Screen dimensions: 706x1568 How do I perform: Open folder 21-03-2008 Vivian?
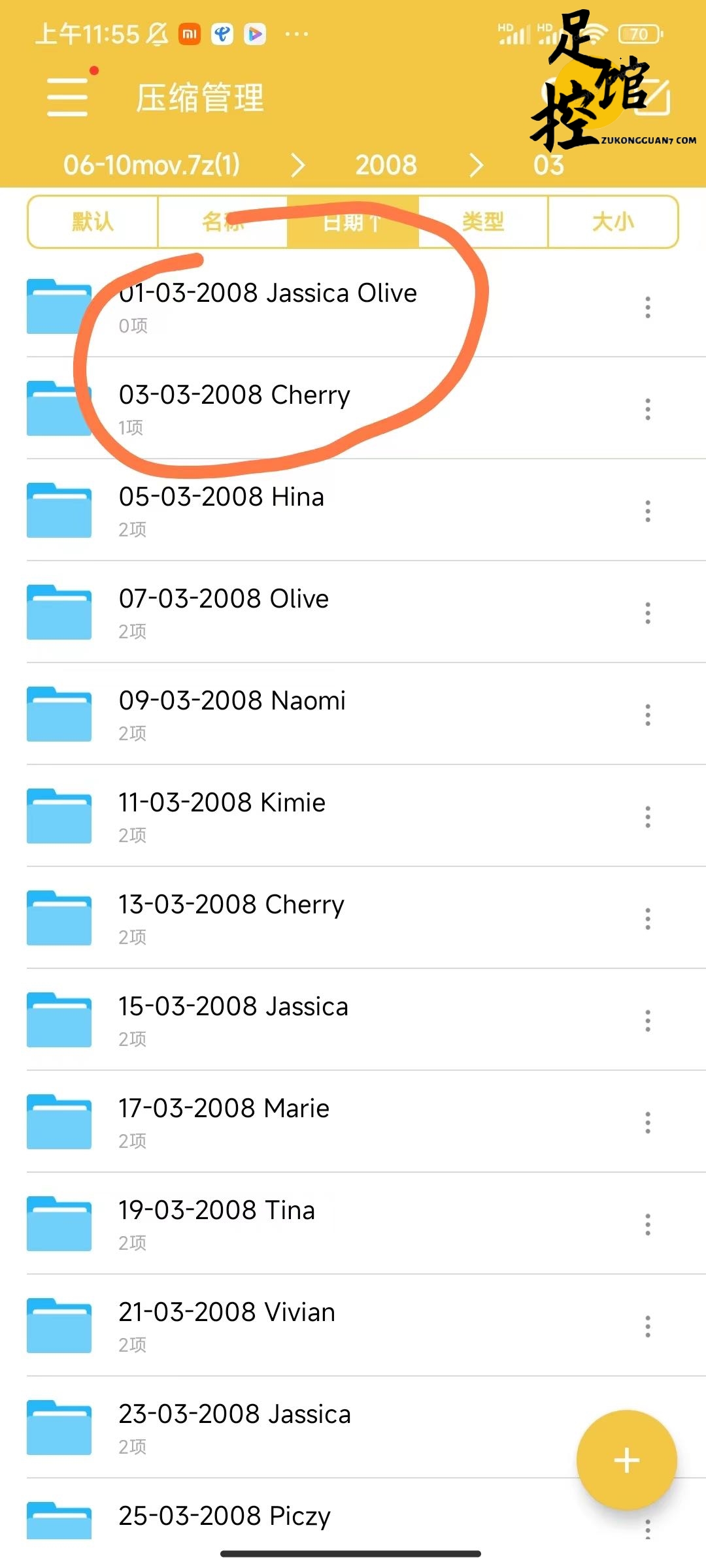(353, 1326)
